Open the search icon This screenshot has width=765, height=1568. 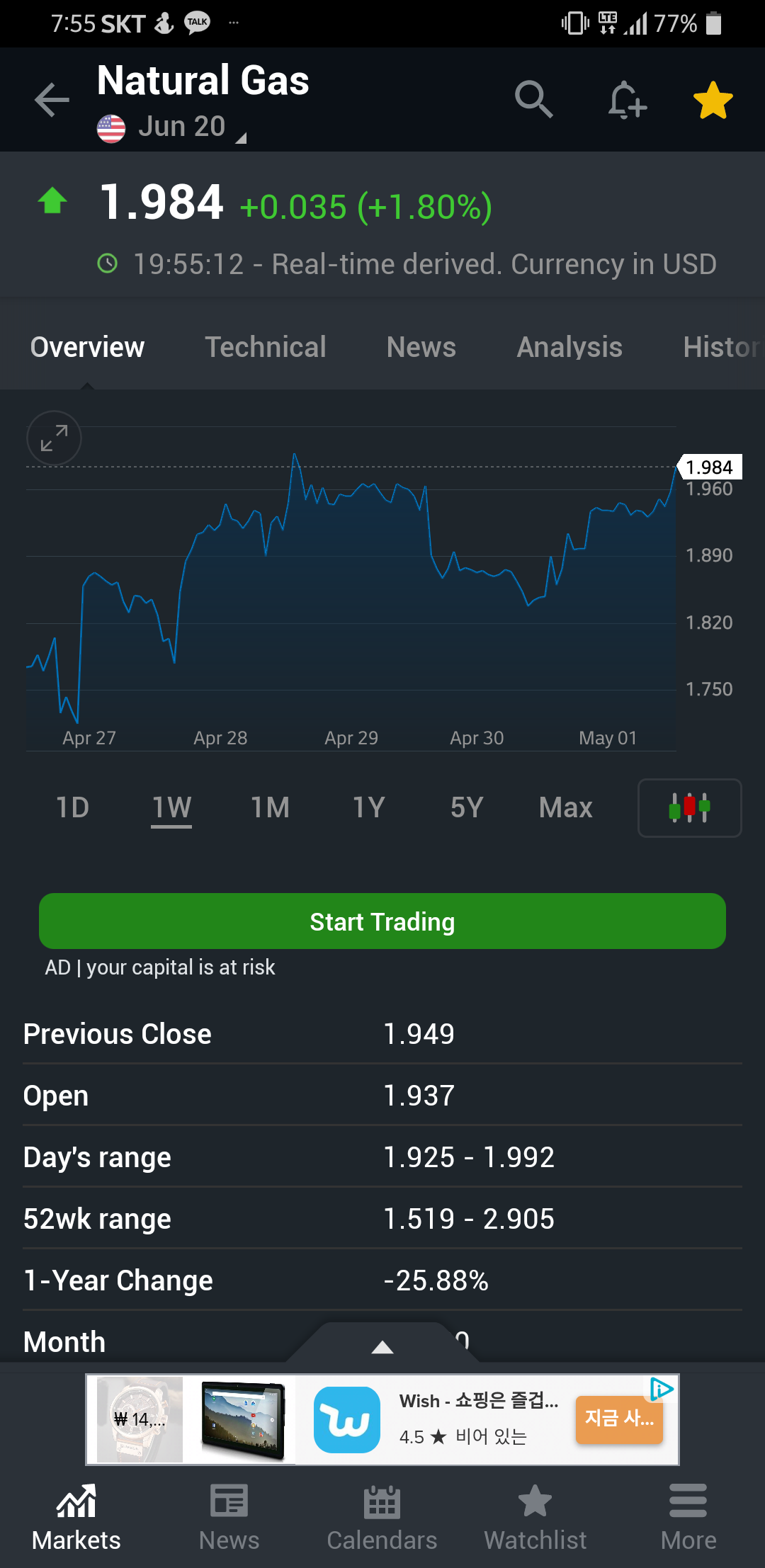pyautogui.click(x=533, y=99)
